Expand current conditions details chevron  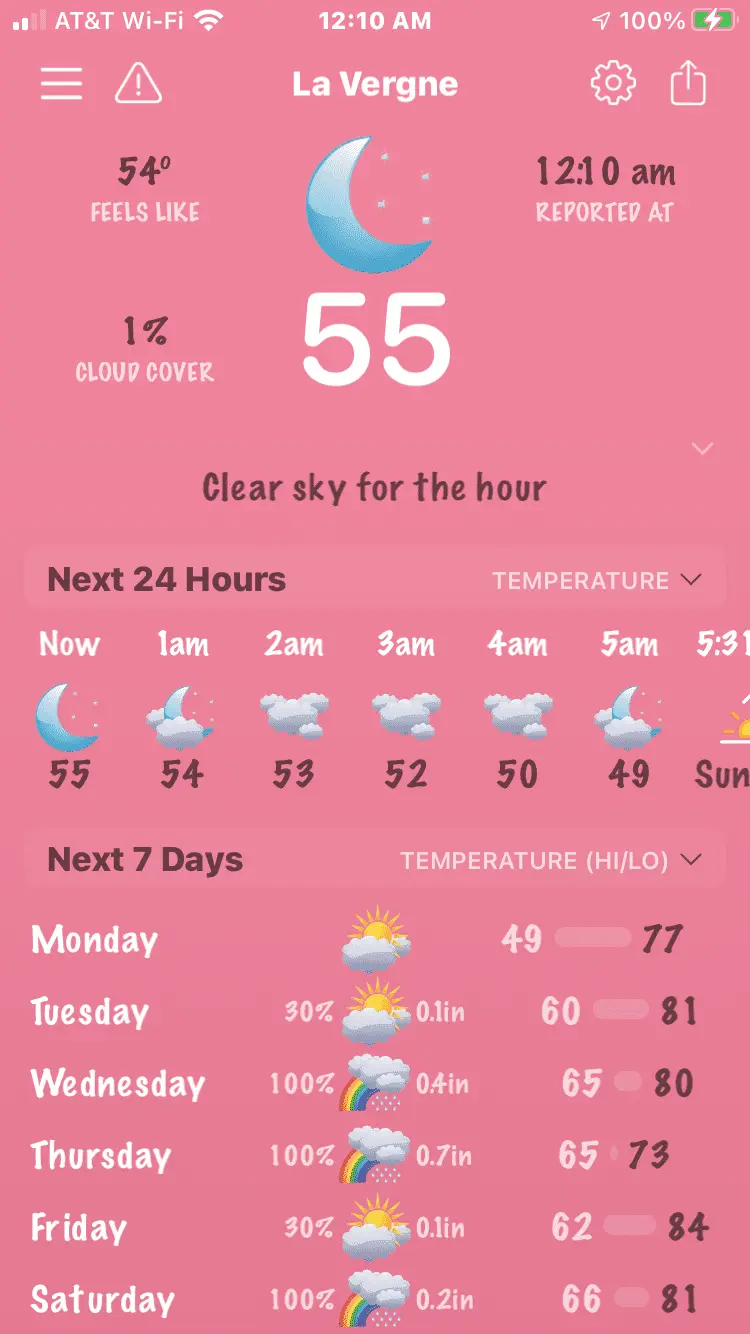pyautogui.click(x=703, y=449)
